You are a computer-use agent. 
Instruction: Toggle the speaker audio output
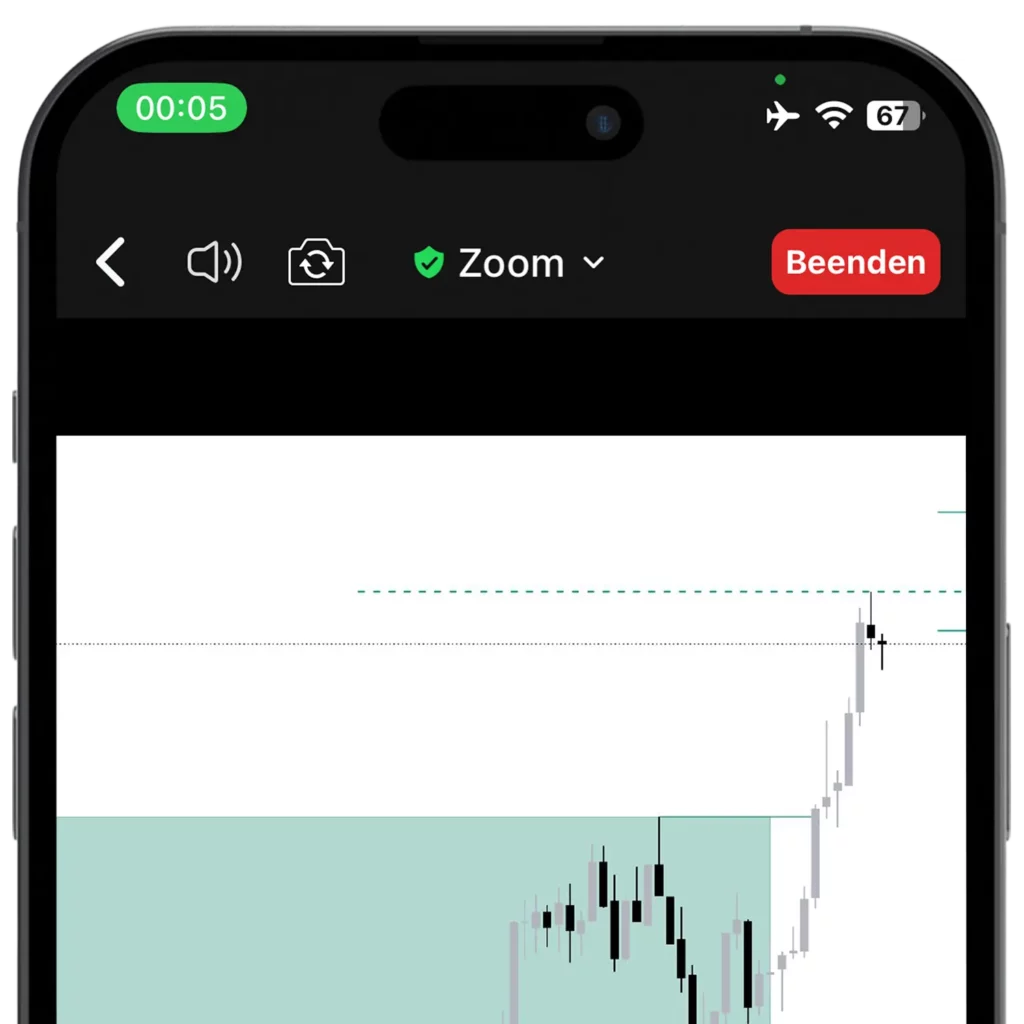coord(214,263)
